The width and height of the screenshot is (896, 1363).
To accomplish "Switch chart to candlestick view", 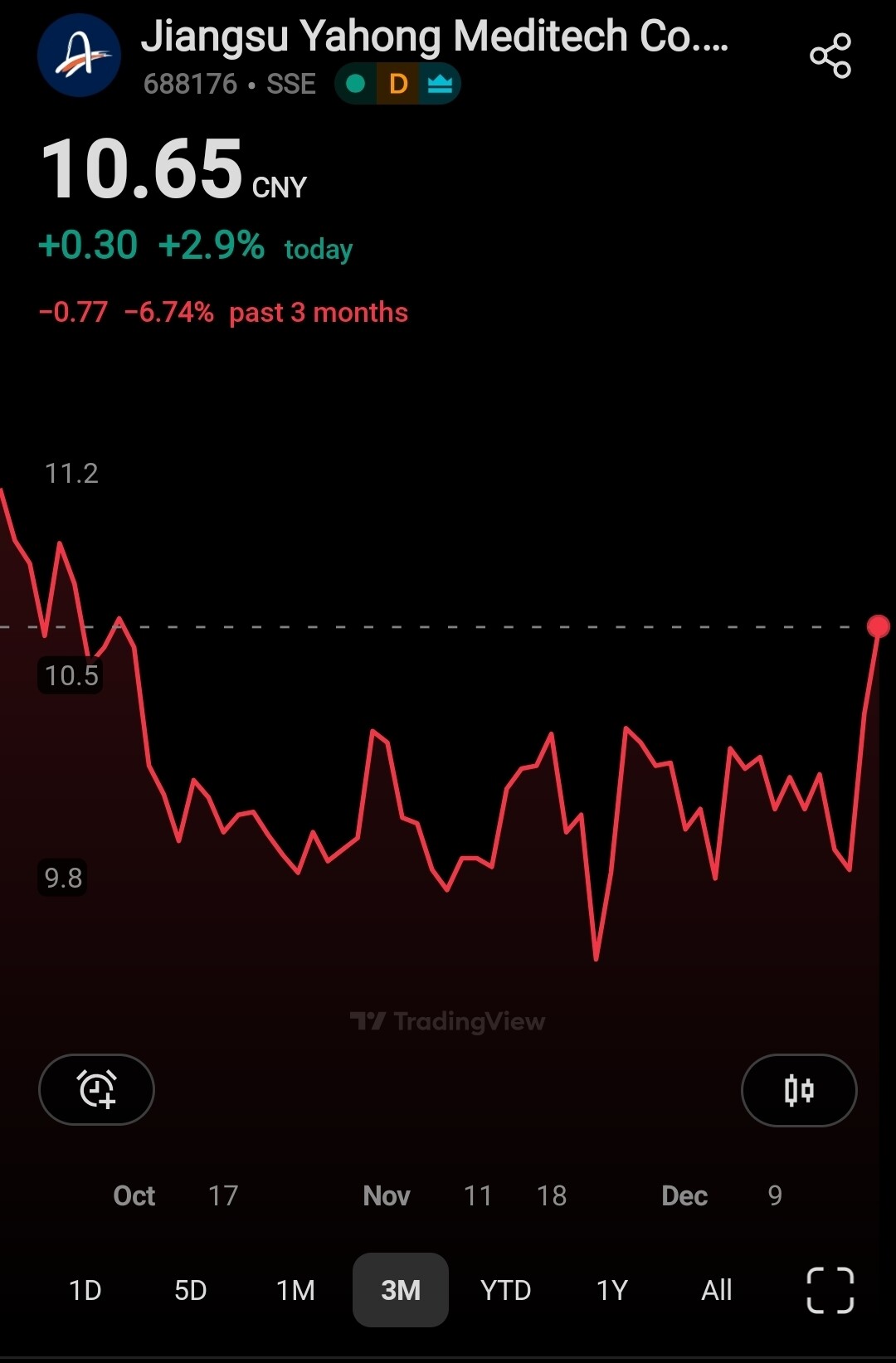I will point(798,1089).
